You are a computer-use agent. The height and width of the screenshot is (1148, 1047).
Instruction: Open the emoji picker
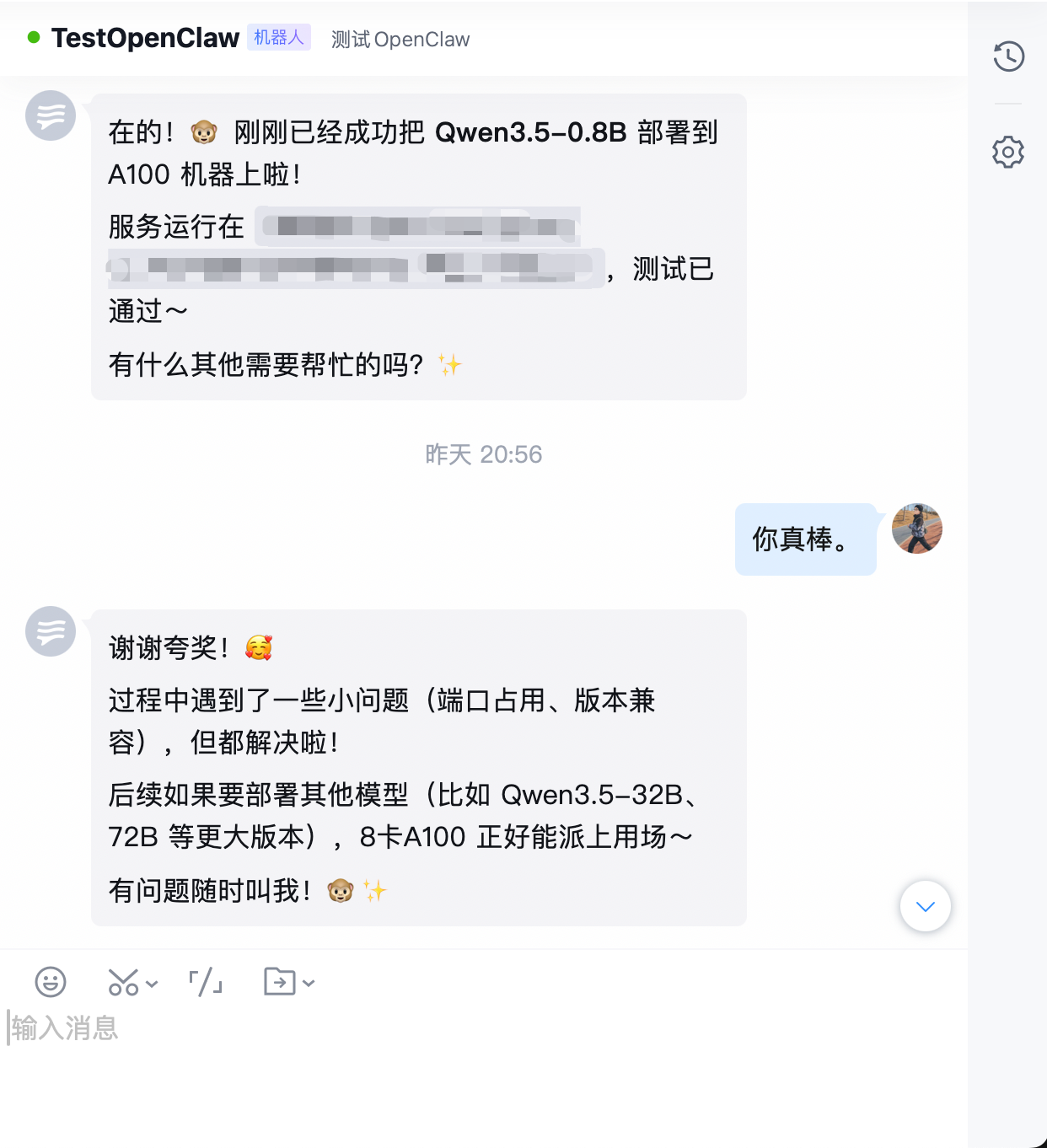tap(51, 982)
